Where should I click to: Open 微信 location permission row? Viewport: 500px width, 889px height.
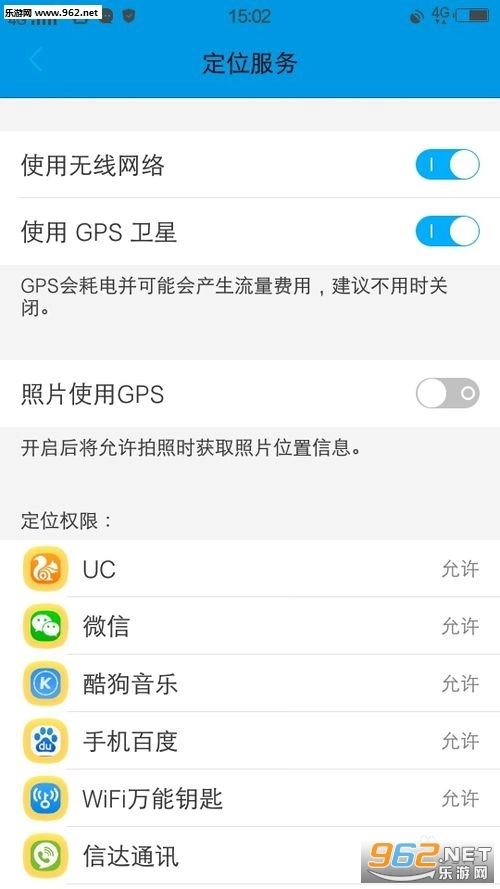click(x=250, y=626)
